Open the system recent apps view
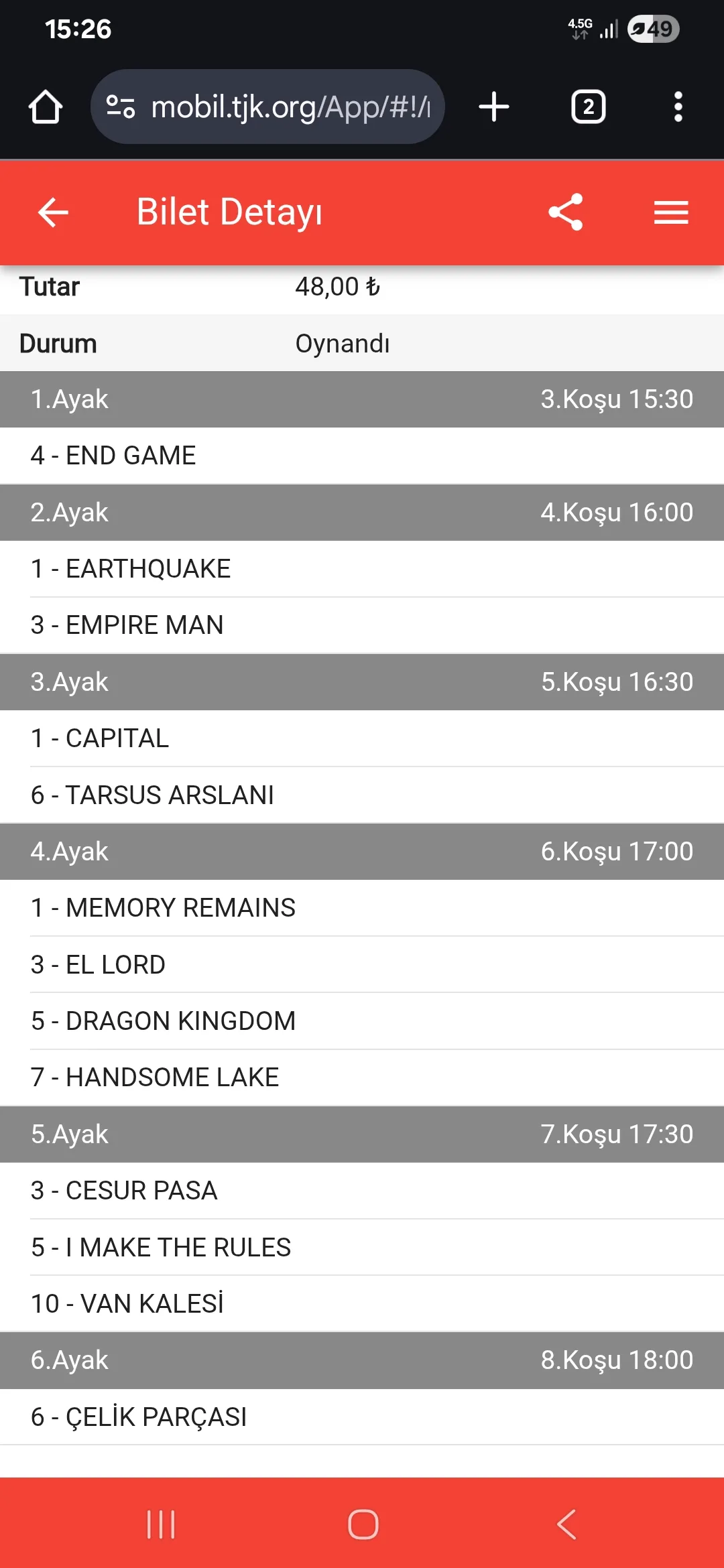Viewport: 724px width, 1568px height. (161, 1524)
